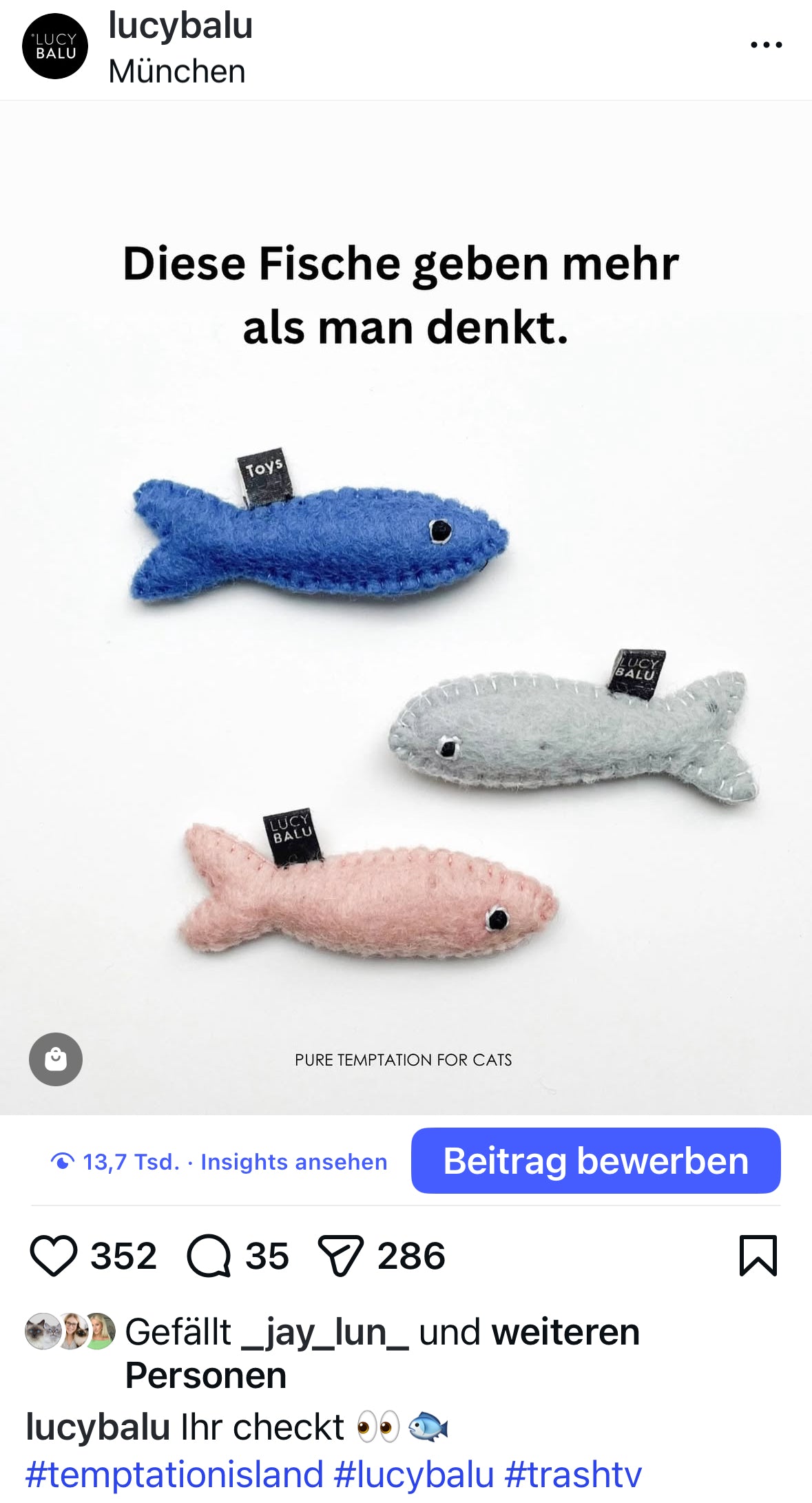Open comments via speech bubble icon

click(209, 1256)
